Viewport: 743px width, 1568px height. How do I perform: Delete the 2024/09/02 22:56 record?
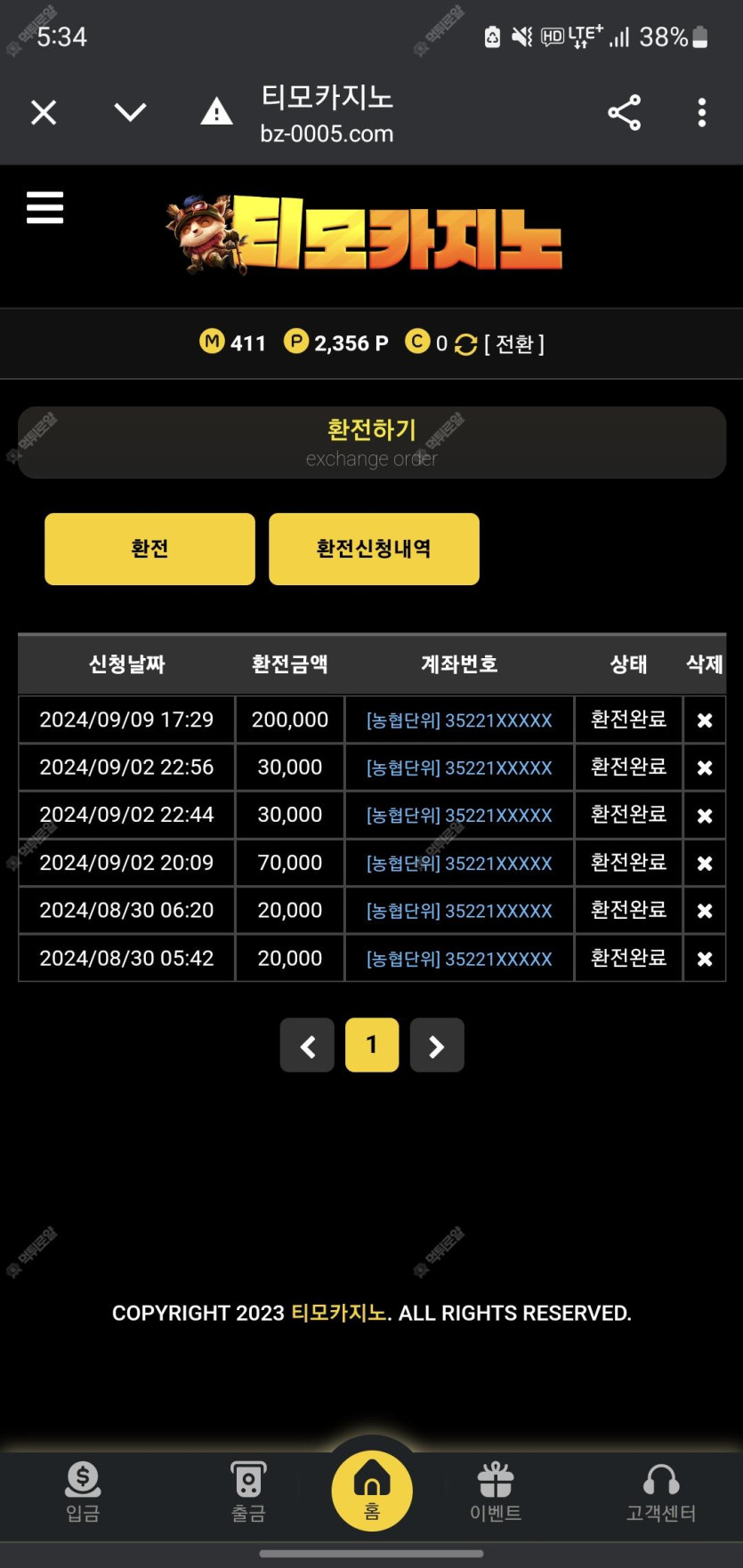click(704, 768)
